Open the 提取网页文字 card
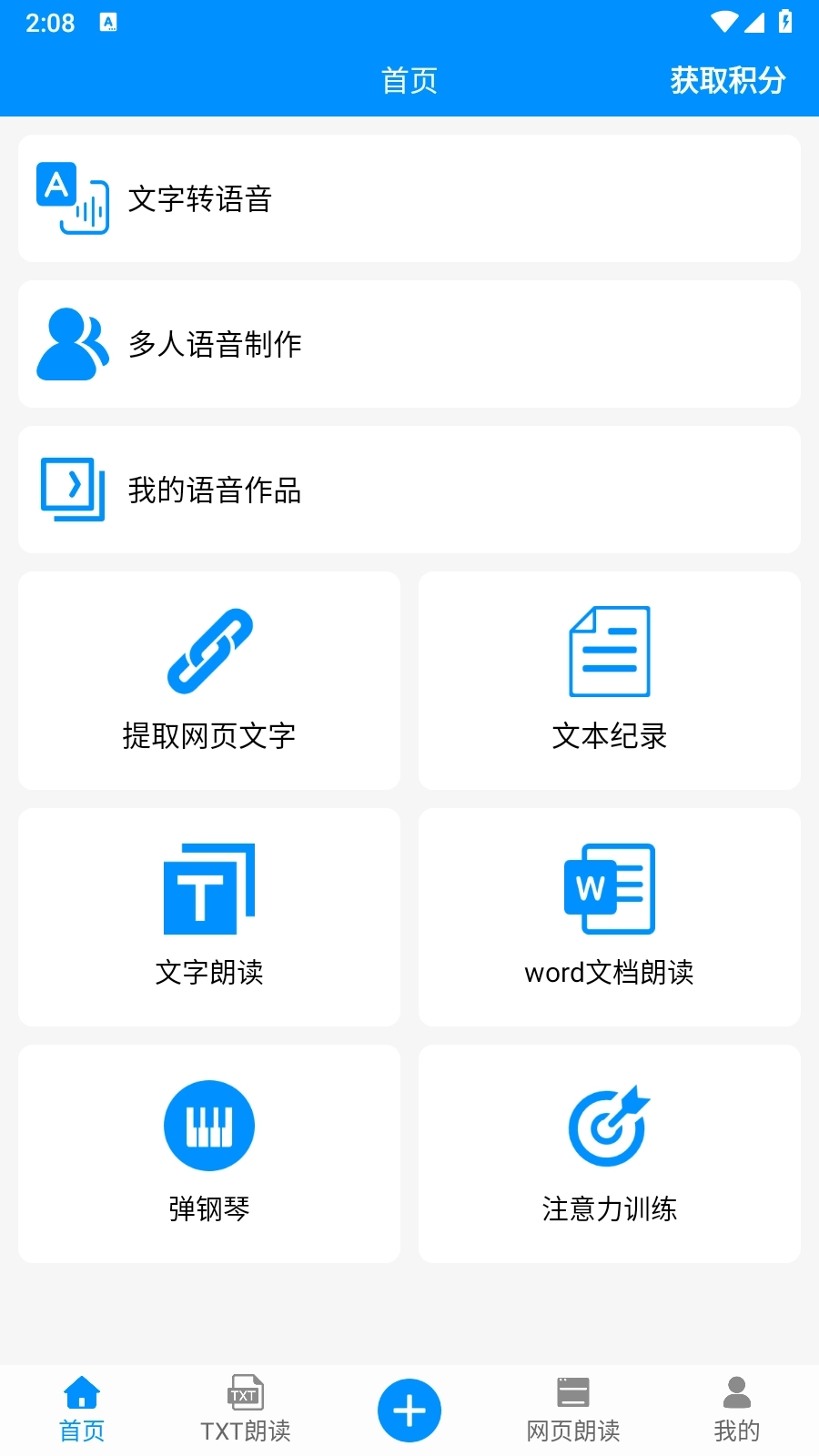Screen dimensions: 819x1456 pyautogui.click(x=208, y=680)
